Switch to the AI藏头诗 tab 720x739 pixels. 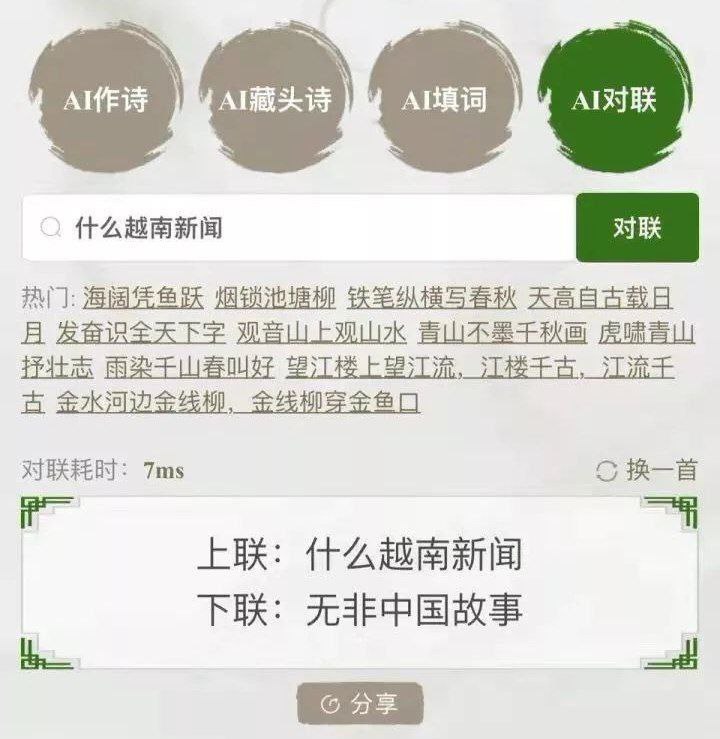point(273,99)
